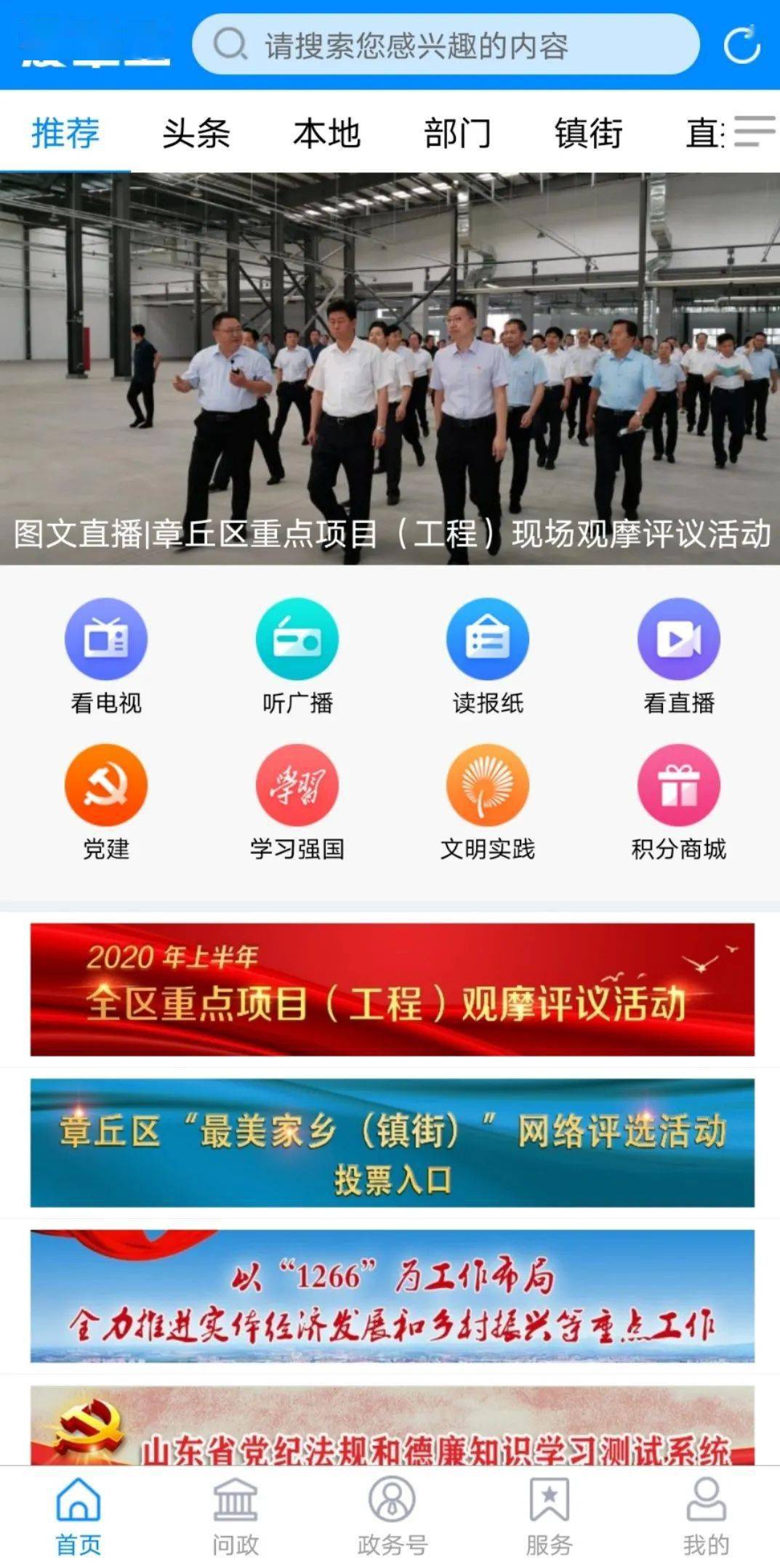Image resolution: width=780 pixels, height=1568 pixels.
Task: Tap the refresh icon
Action: pos(741,45)
